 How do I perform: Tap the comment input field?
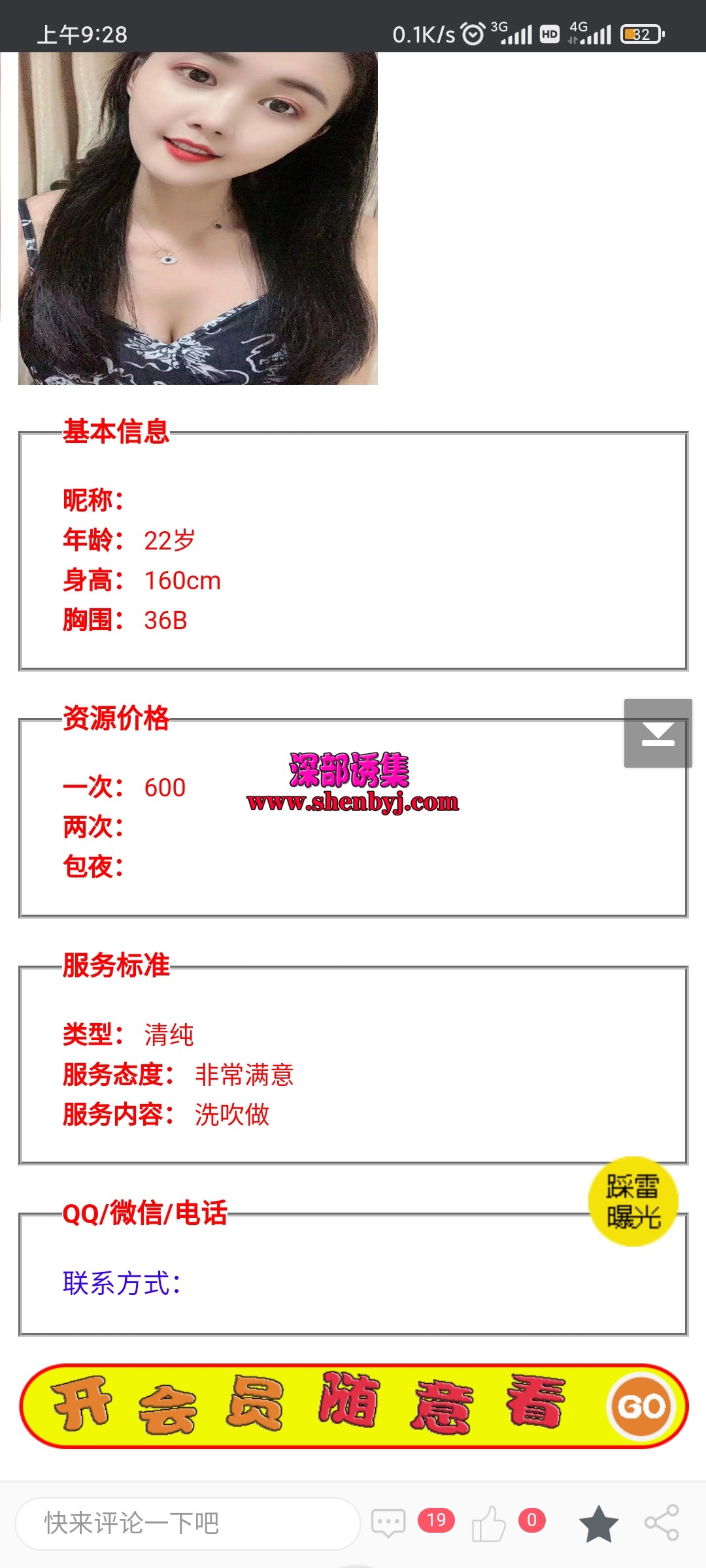pos(188,1524)
